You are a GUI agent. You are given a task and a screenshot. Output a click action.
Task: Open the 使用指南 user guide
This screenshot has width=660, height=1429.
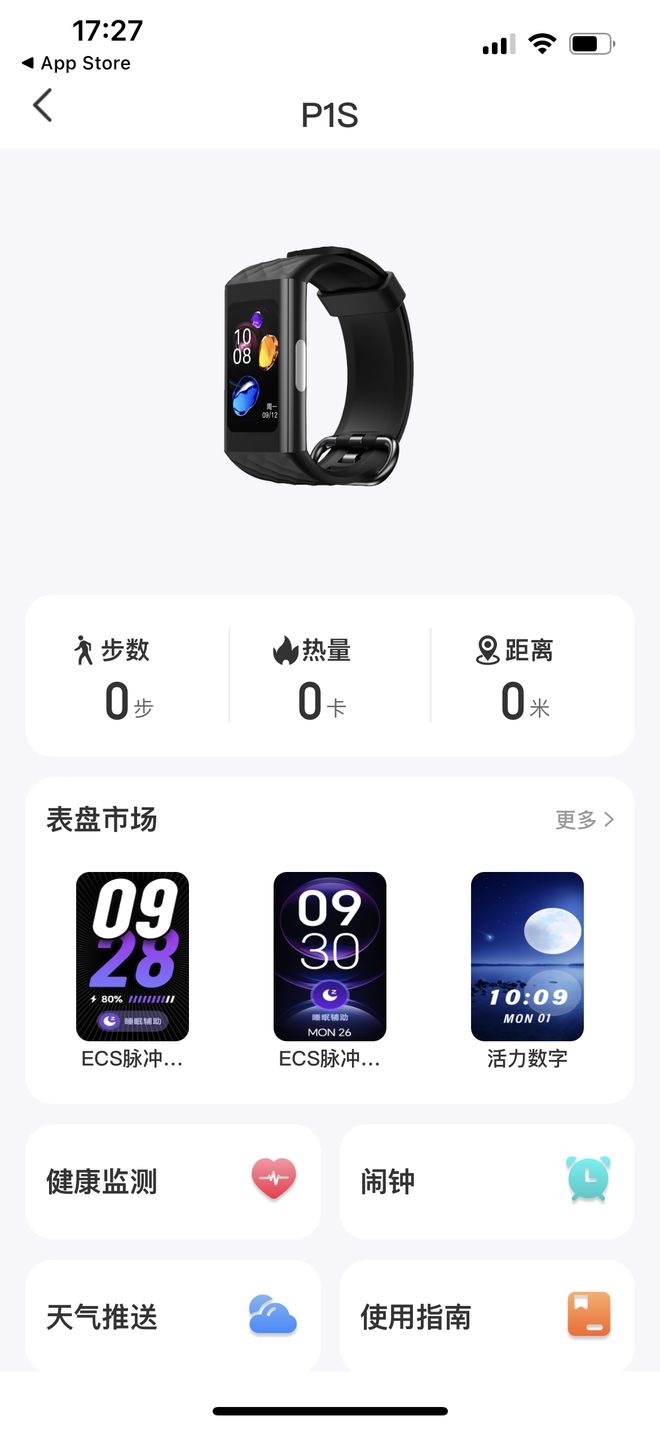pos(487,1316)
